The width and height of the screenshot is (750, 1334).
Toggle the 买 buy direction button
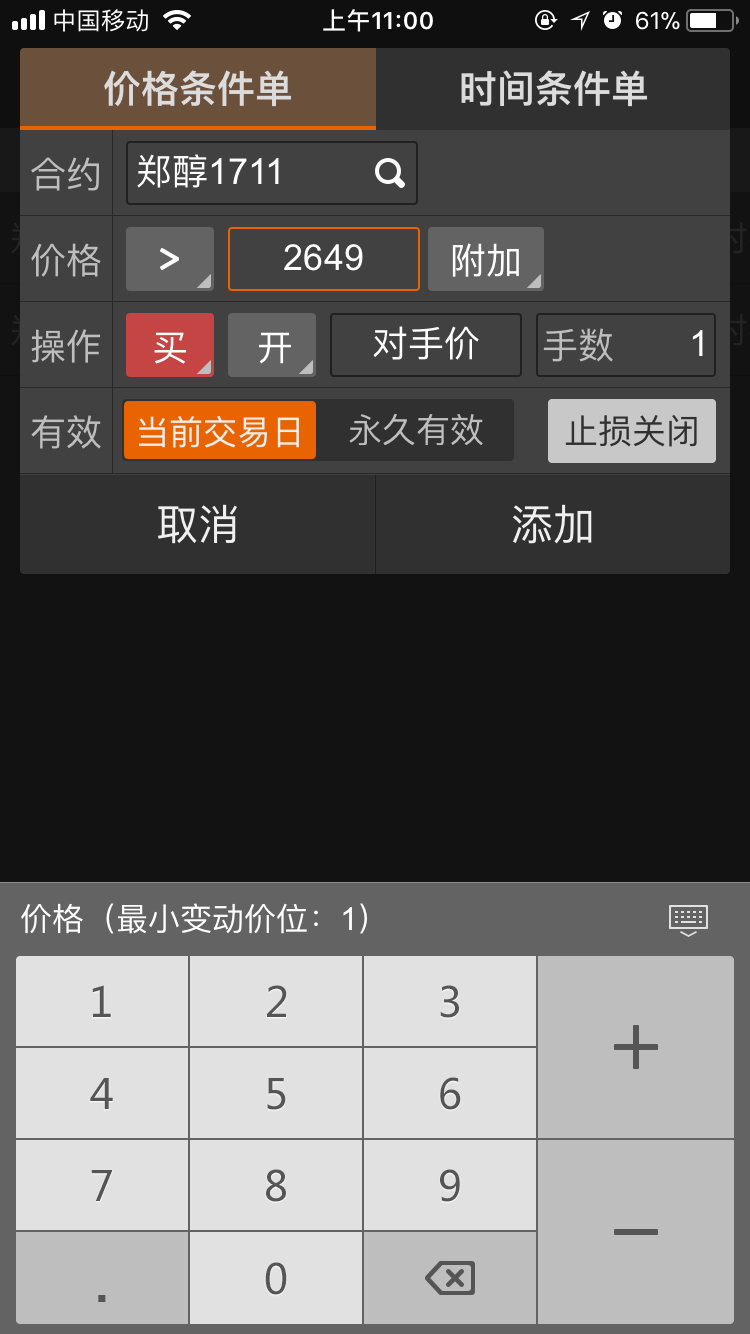click(x=170, y=346)
